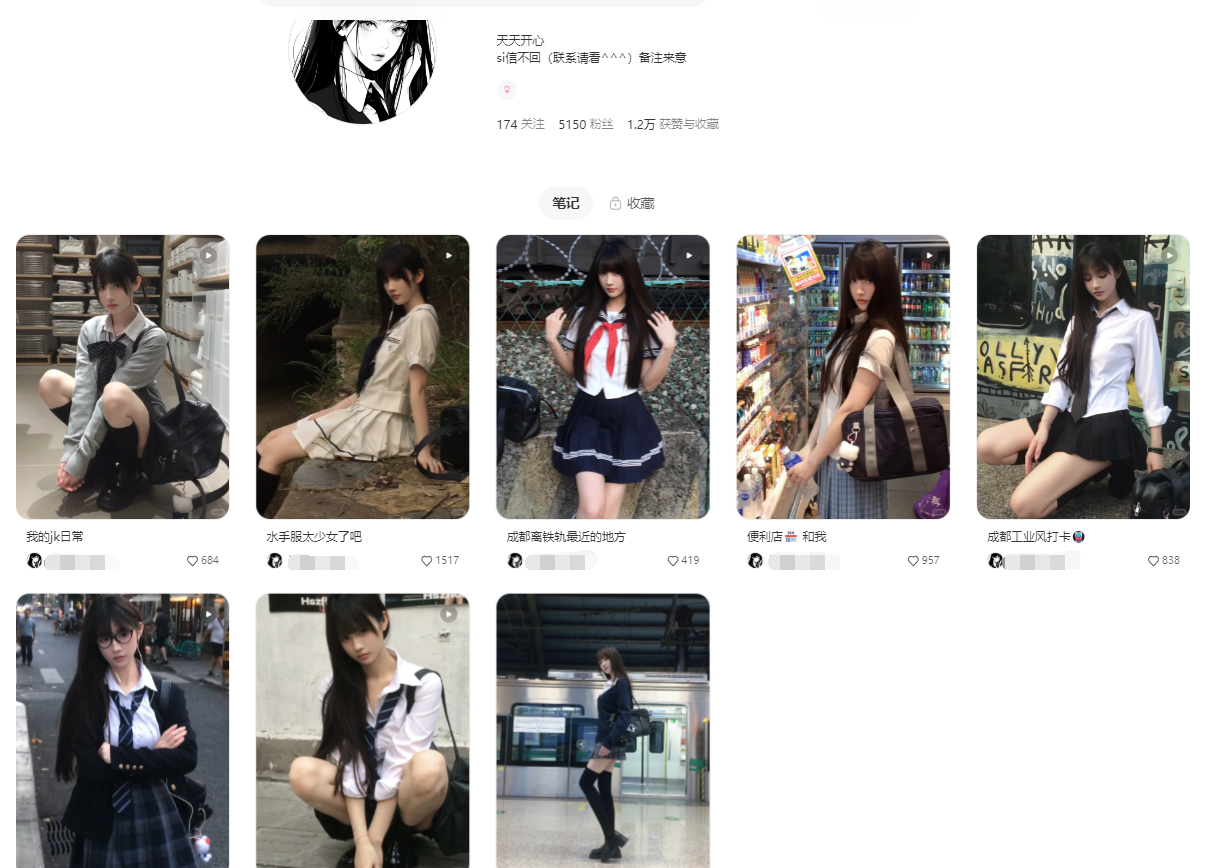View the 174 关注 following list

click(520, 125)
